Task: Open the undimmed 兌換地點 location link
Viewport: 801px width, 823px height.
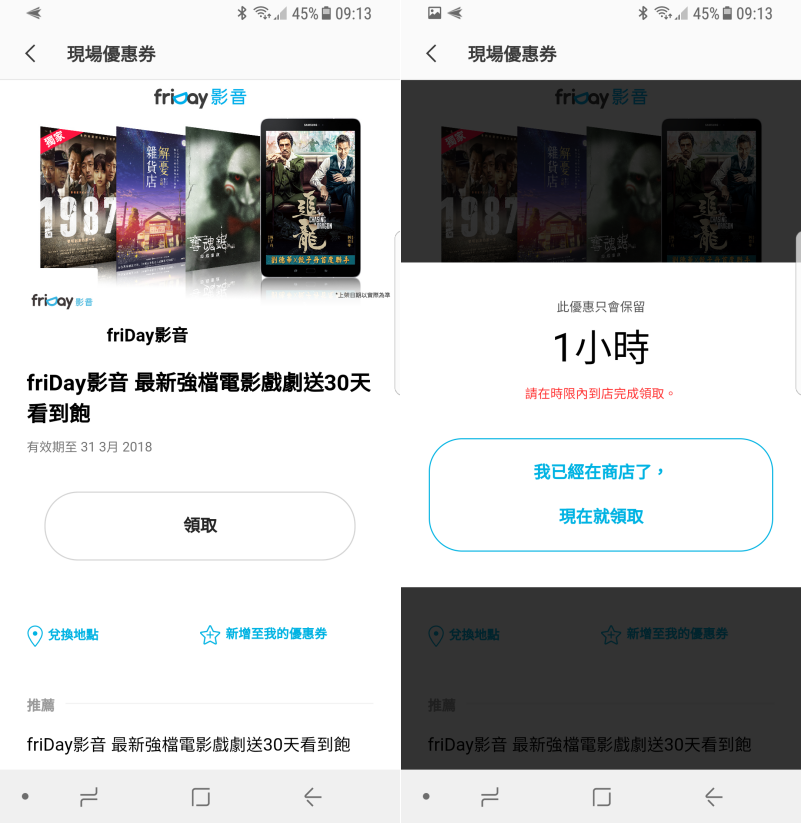Action: click(63, 635)
